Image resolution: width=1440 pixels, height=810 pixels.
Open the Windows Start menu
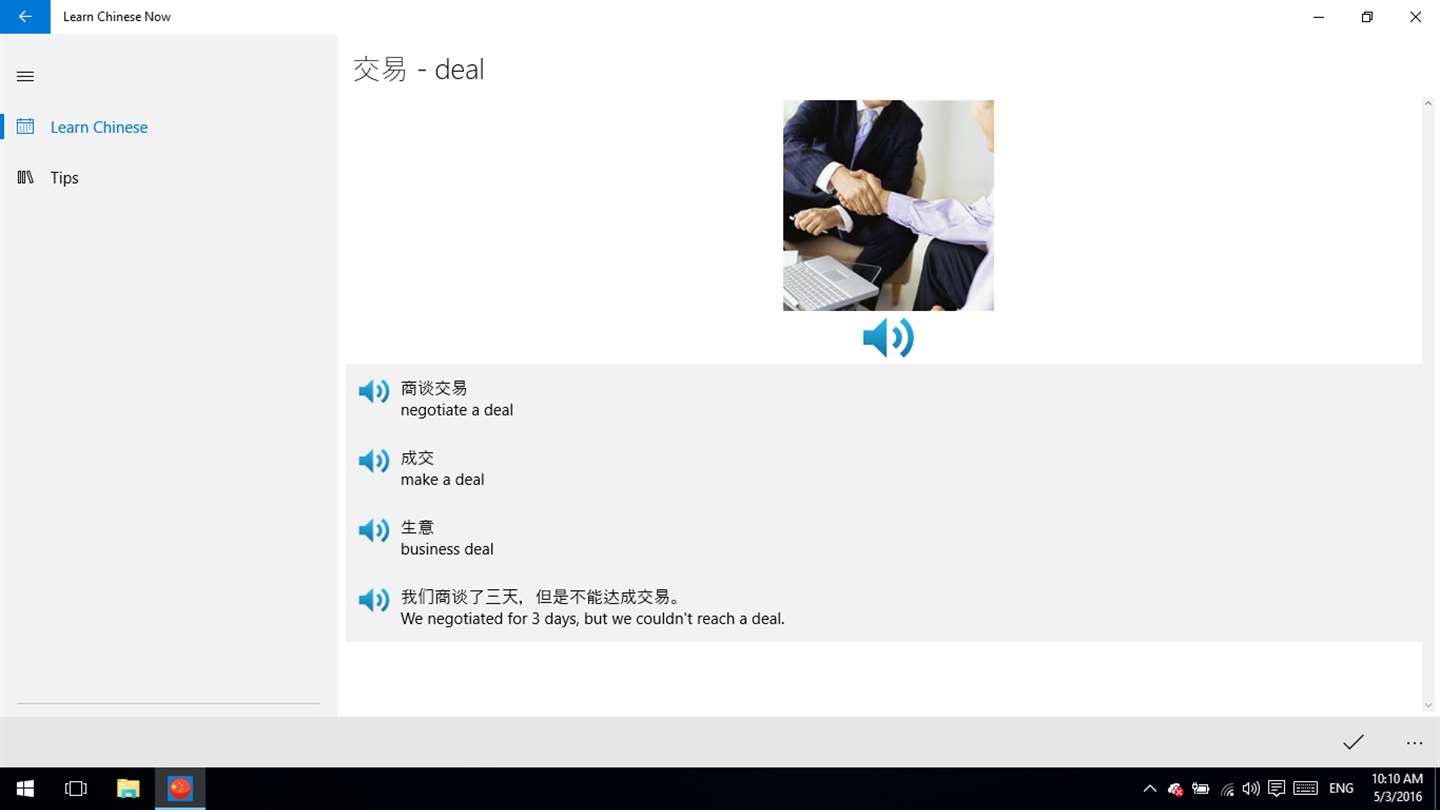25,788
